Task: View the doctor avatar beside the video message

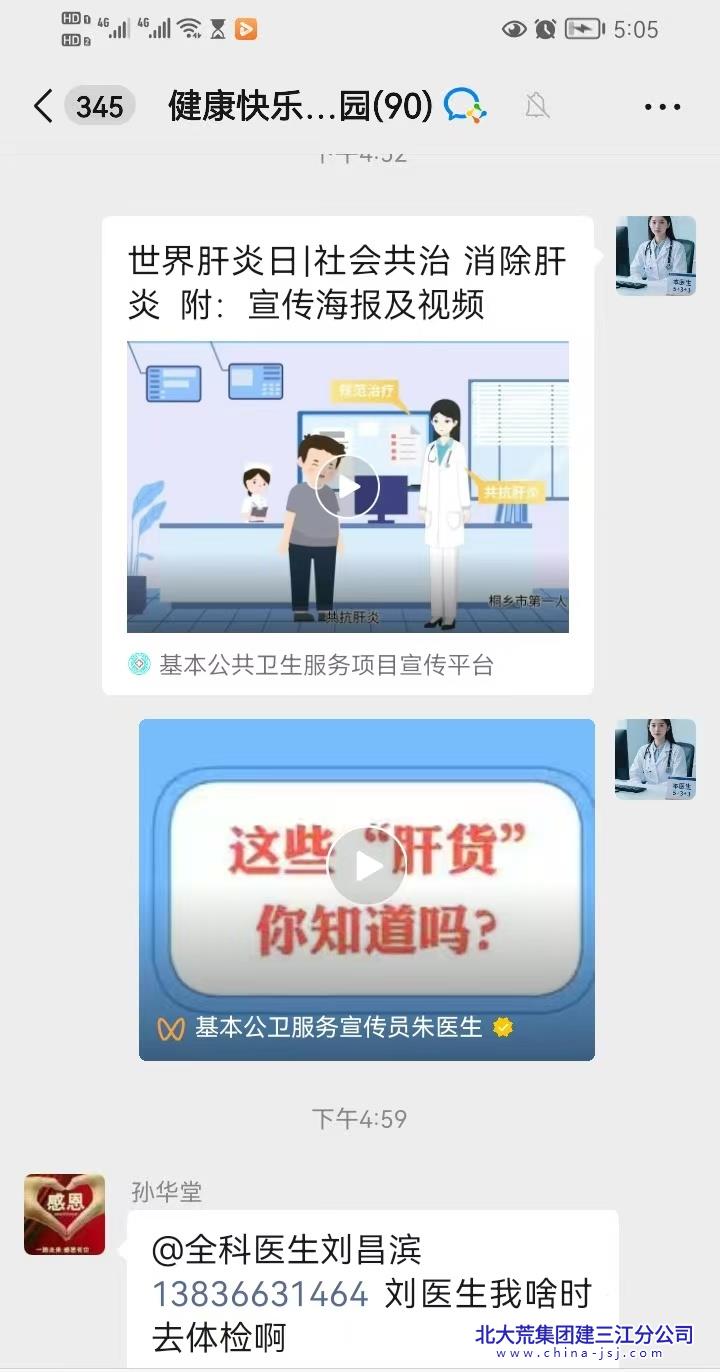Action: pos(655,758)
